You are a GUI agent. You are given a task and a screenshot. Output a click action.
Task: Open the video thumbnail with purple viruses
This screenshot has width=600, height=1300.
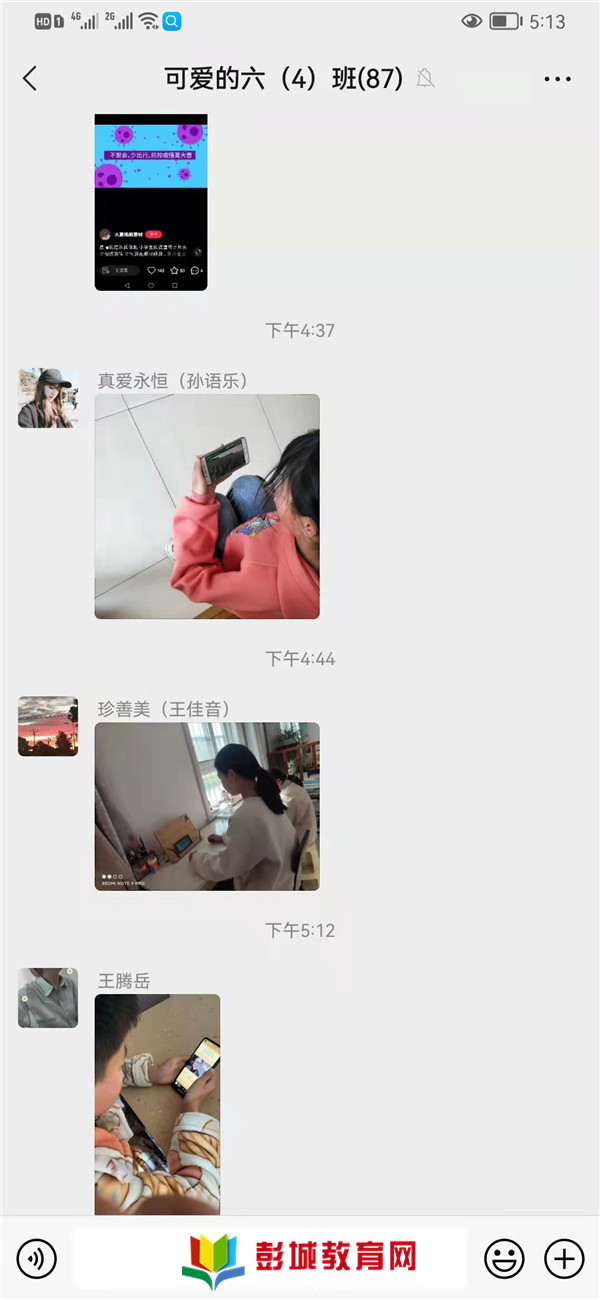151,202
